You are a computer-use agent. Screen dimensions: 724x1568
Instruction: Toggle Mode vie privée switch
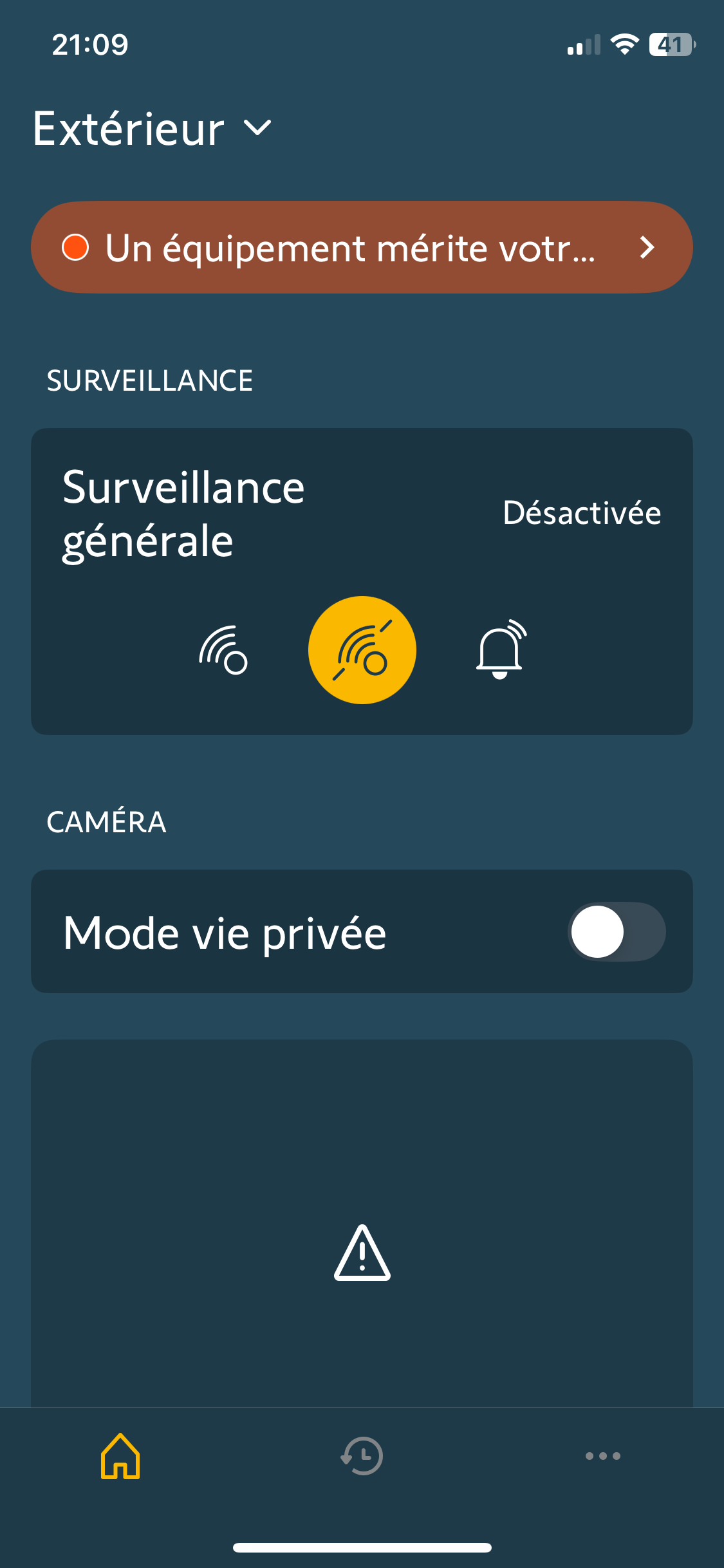tap(616, 931)
